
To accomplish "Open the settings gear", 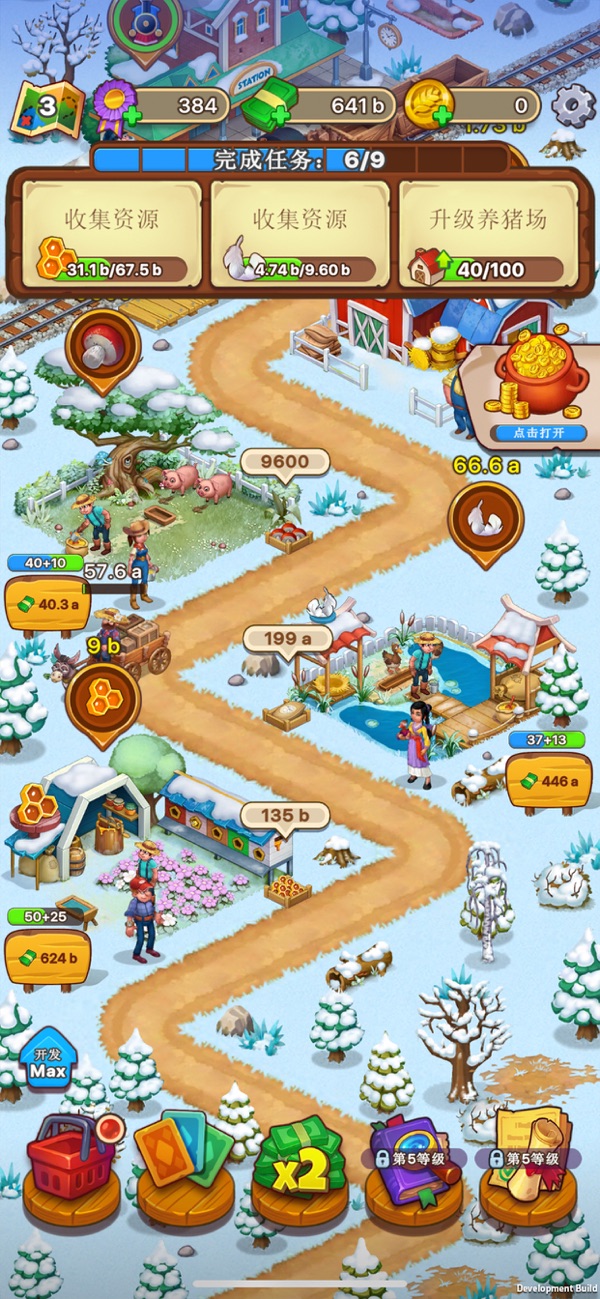I will click(x=573, y=105).
